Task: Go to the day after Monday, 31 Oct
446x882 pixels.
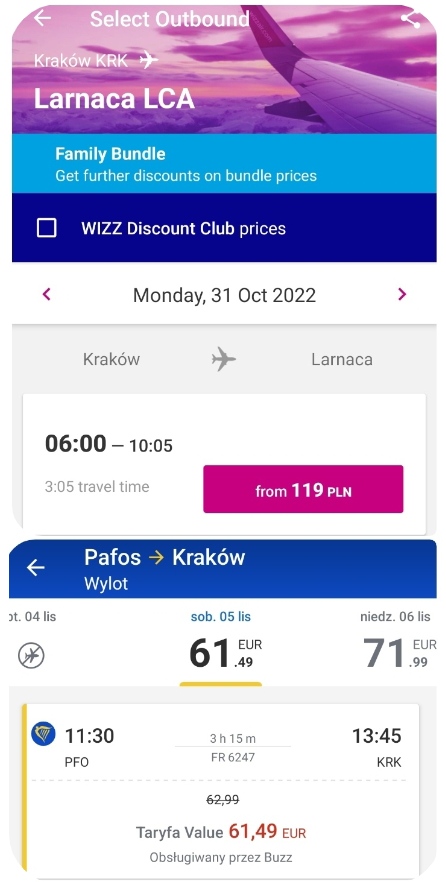Action: point(402,294)
